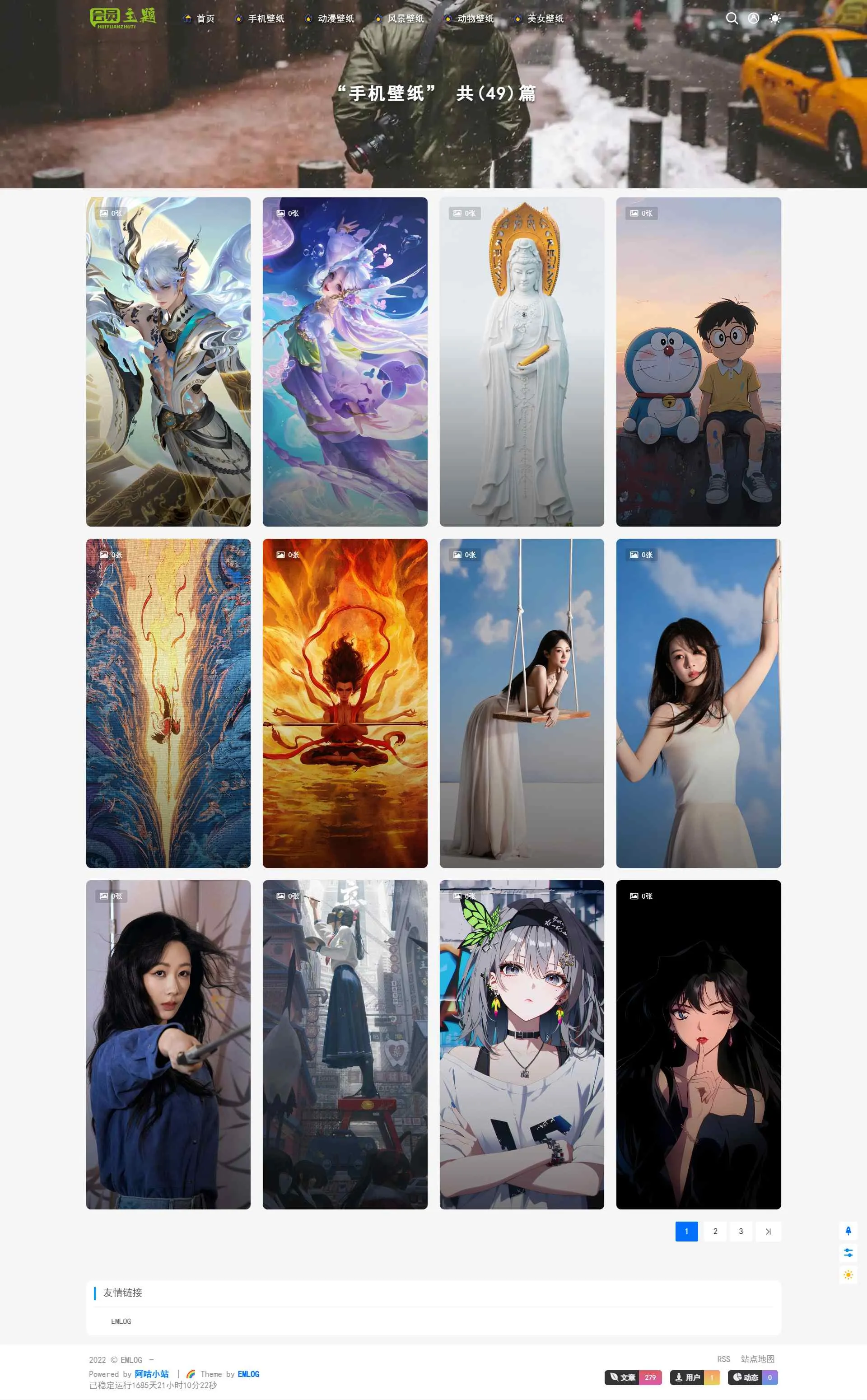Open the search icon in the header

click(732, 19)
